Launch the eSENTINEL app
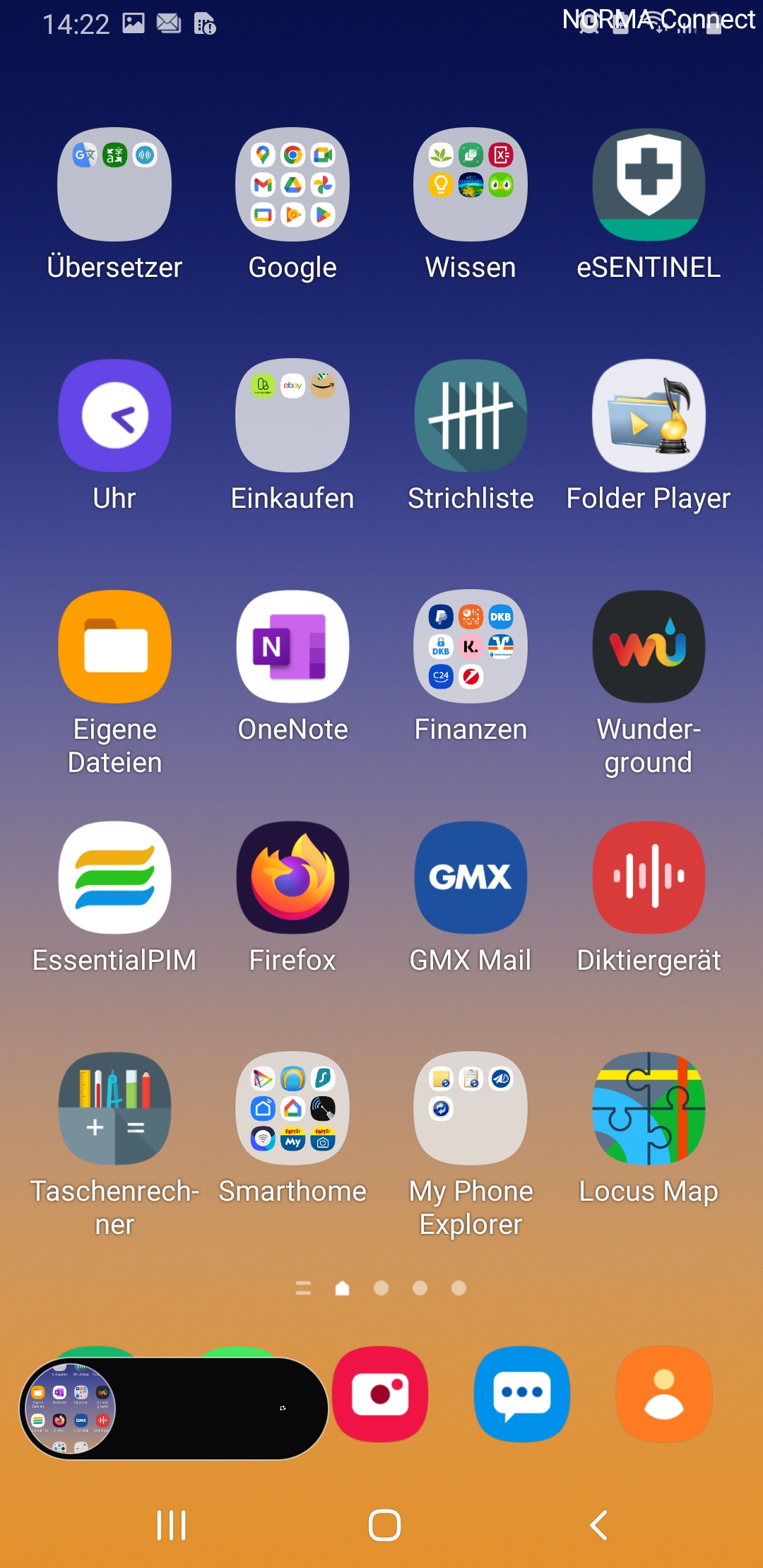This screenshot has height=1568, width=763. click(x=649, y=185)
